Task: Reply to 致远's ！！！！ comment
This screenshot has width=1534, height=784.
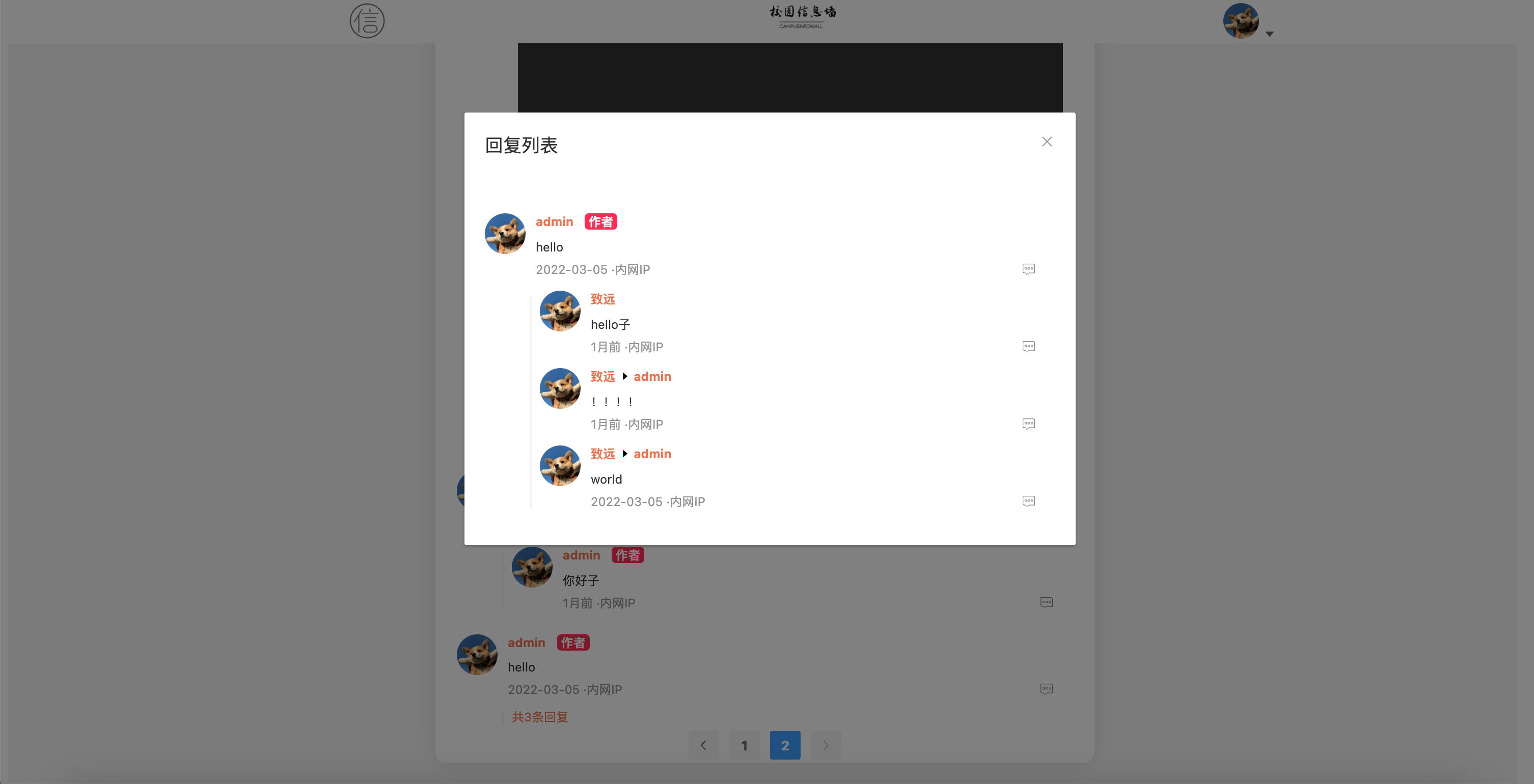Action: [x=1028, y=424]
